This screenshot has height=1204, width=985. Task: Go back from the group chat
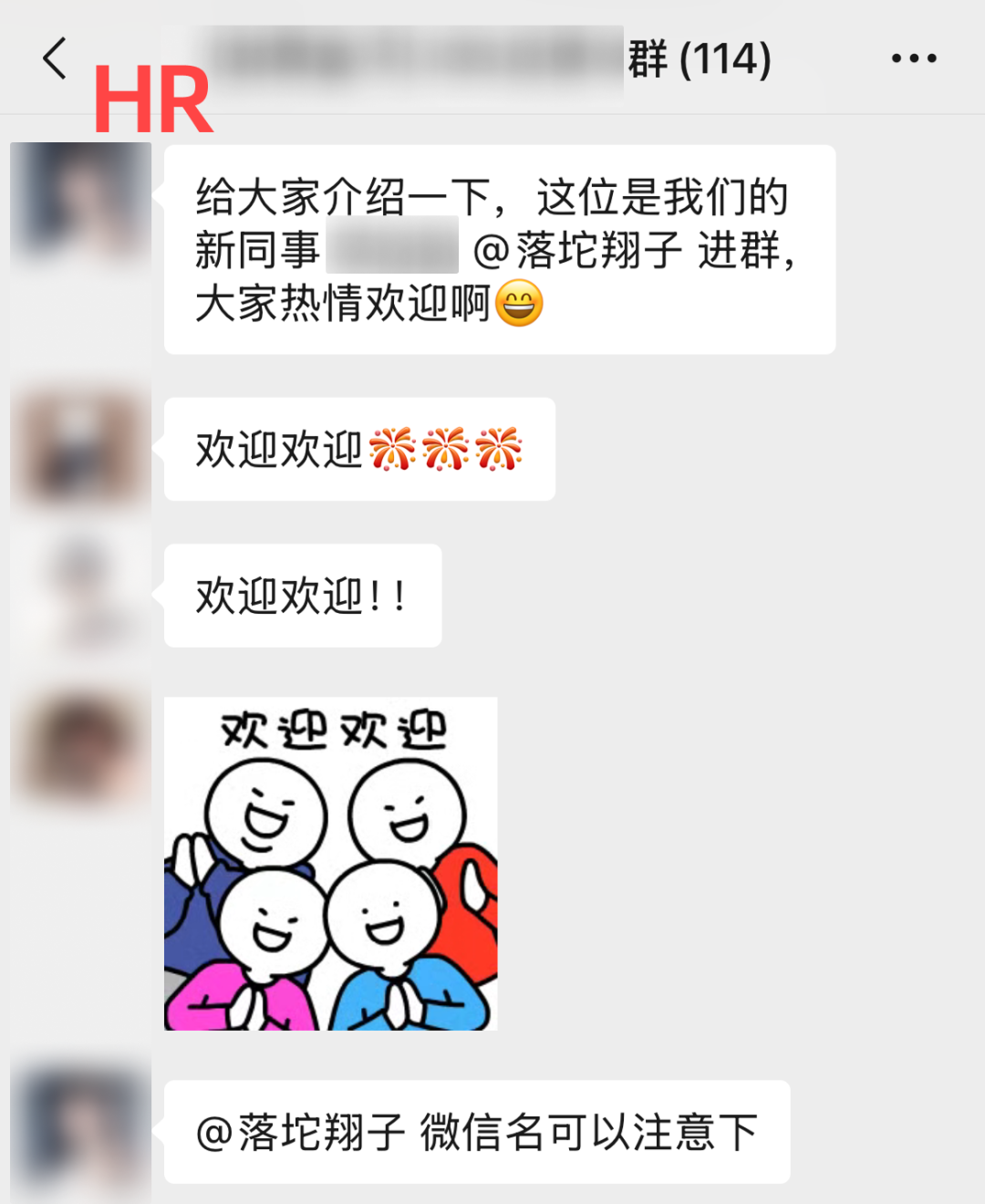coord(55,59)
